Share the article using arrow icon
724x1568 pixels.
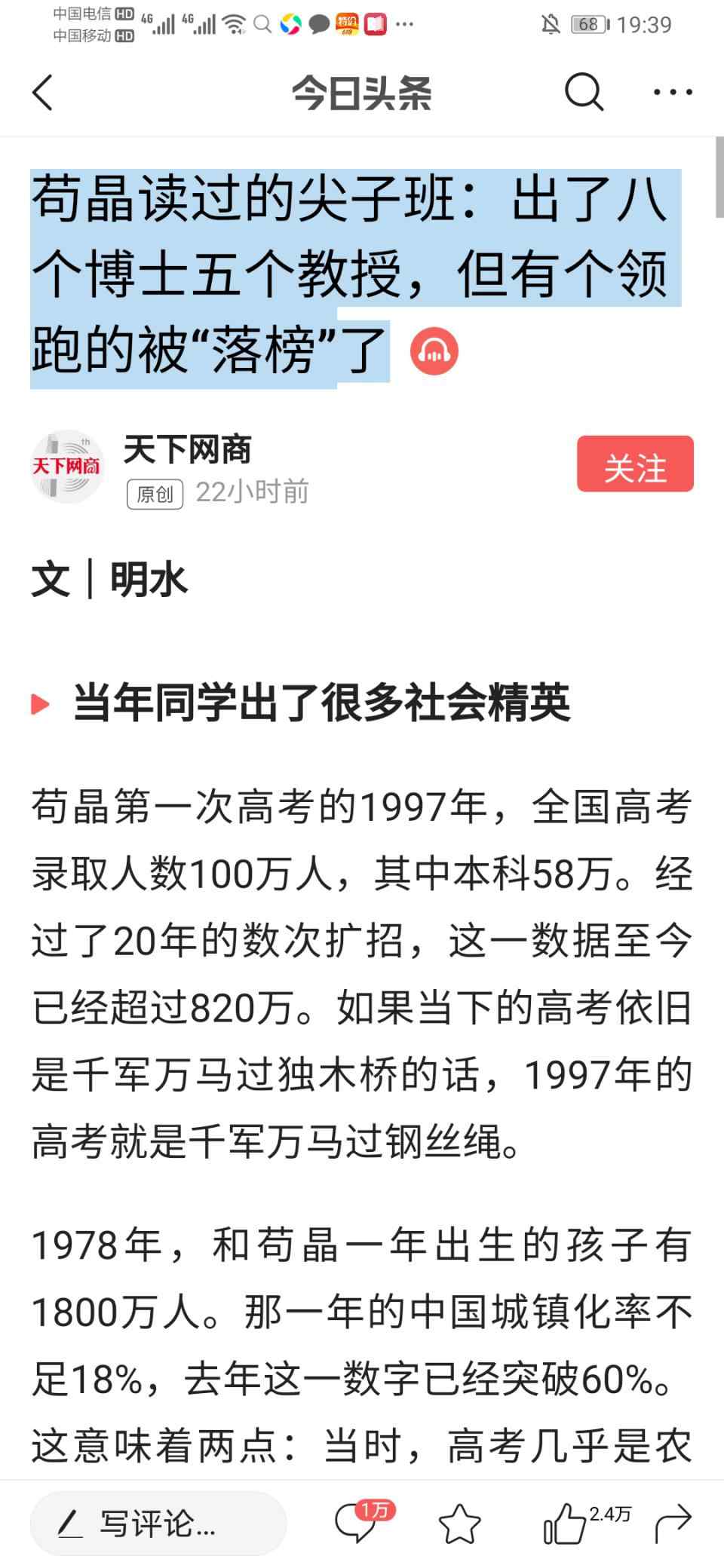click(673, 1524)
